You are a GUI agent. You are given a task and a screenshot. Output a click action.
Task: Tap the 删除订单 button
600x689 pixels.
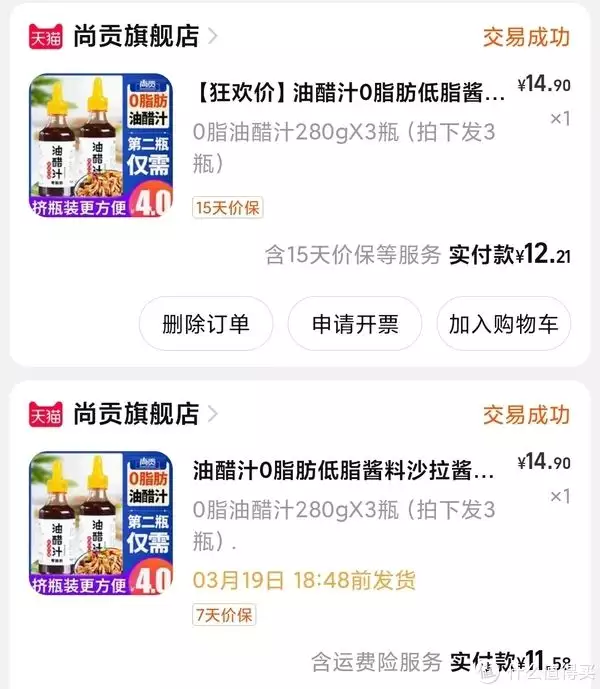tap(205, 324)
